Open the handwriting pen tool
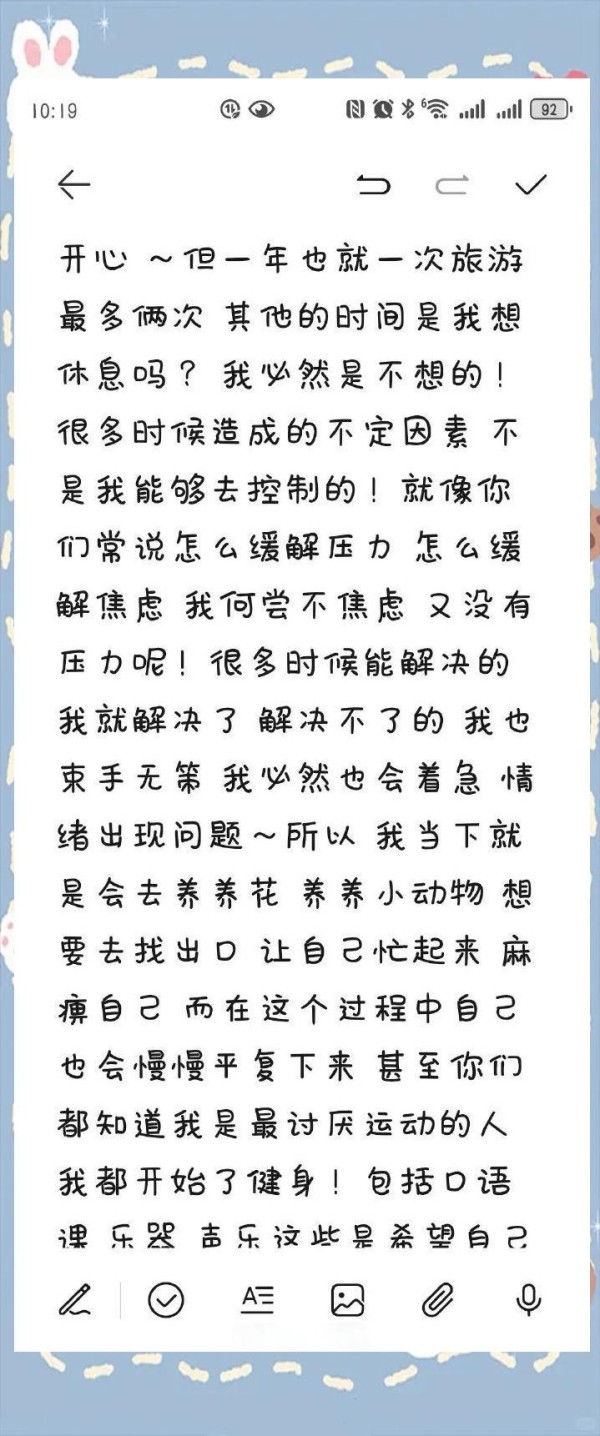The width and height of the screenshot is (600, 1436). (74, 1300)
